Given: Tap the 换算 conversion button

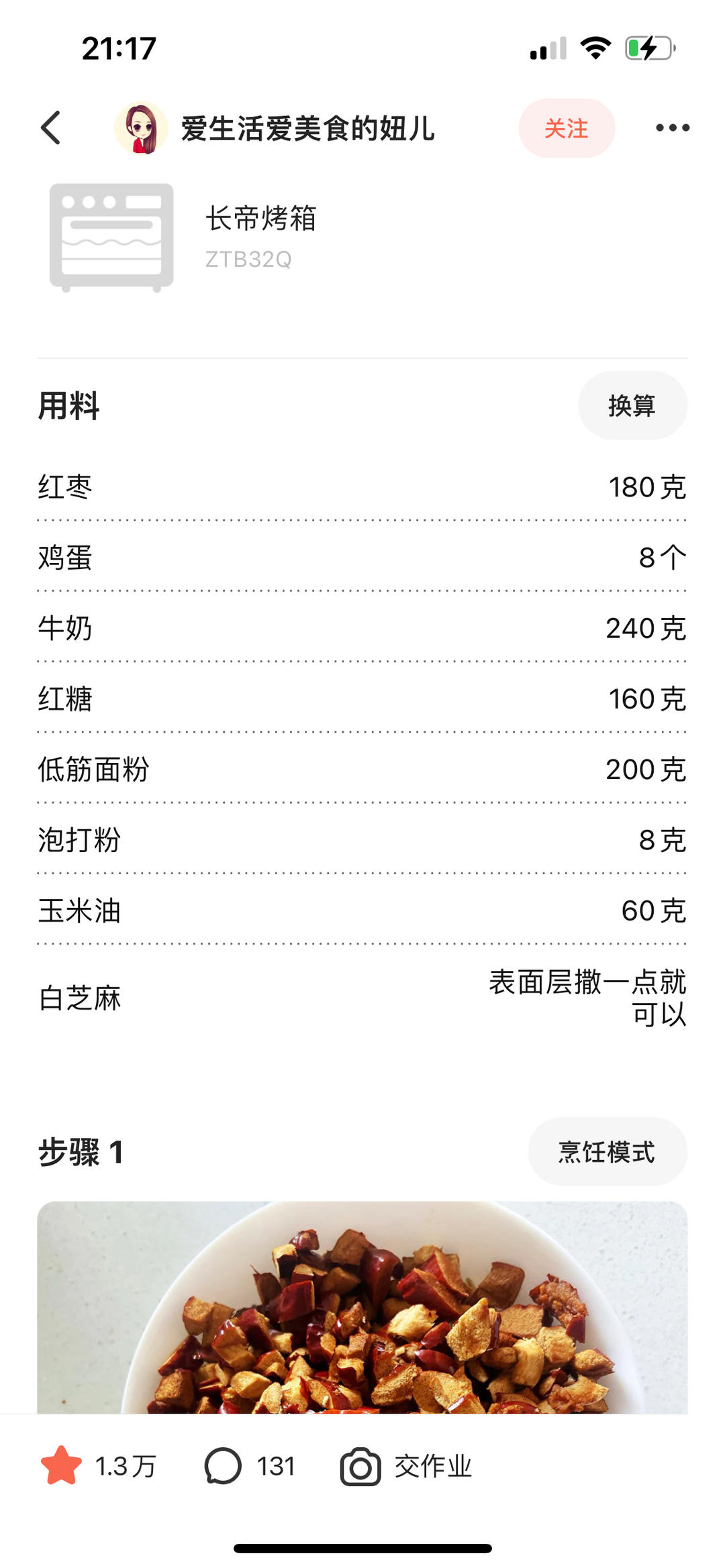Looking at the screenshot, I should pos(632,405).
